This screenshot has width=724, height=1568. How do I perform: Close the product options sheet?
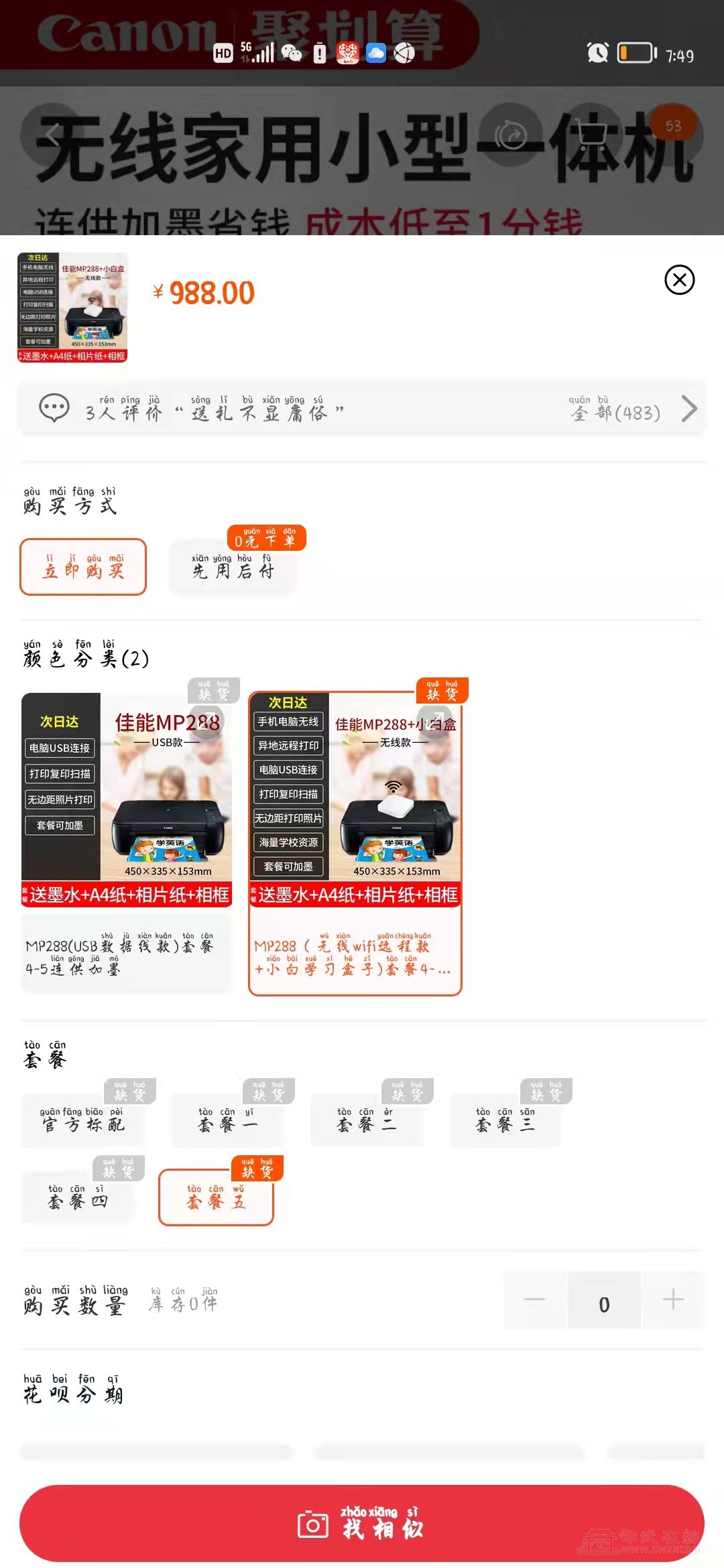[x=679, y=280]
